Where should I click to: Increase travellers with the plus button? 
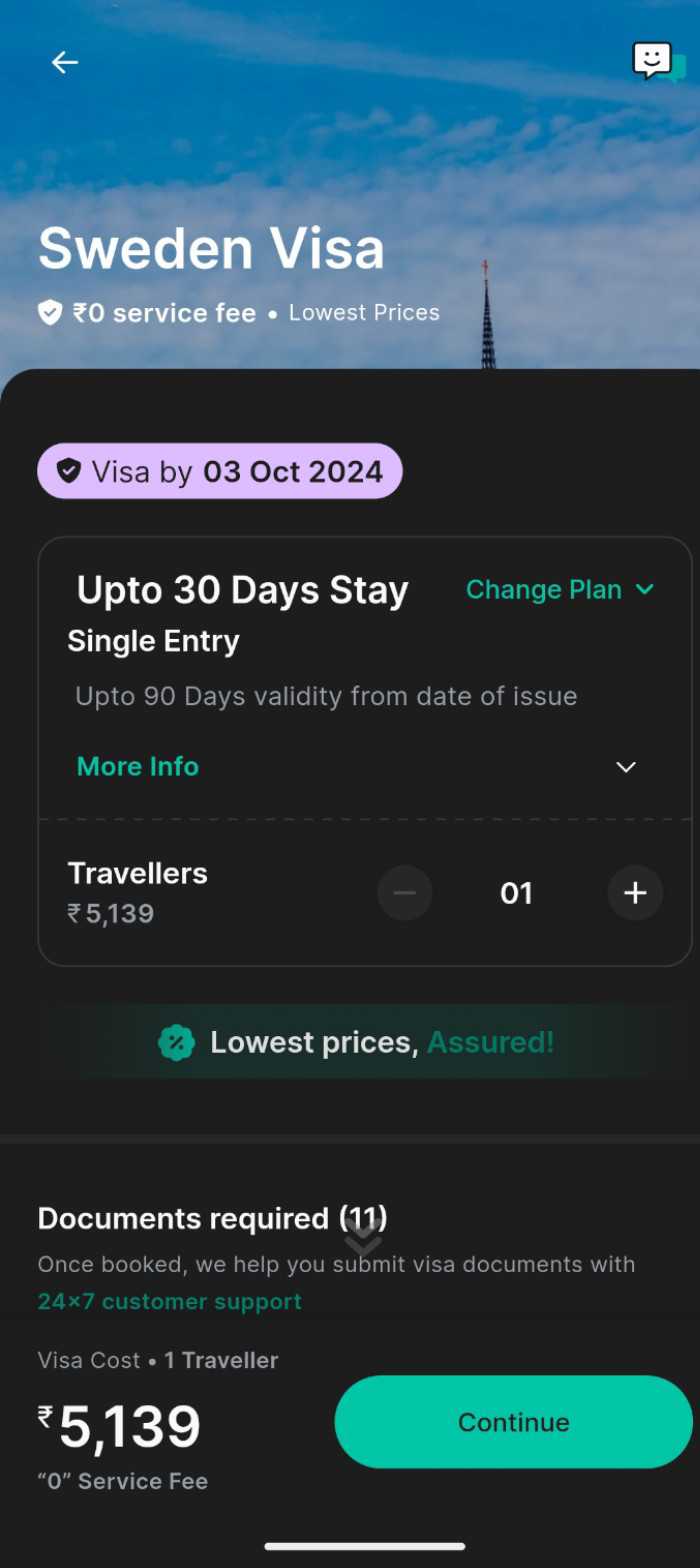click(x=635, y=893)
